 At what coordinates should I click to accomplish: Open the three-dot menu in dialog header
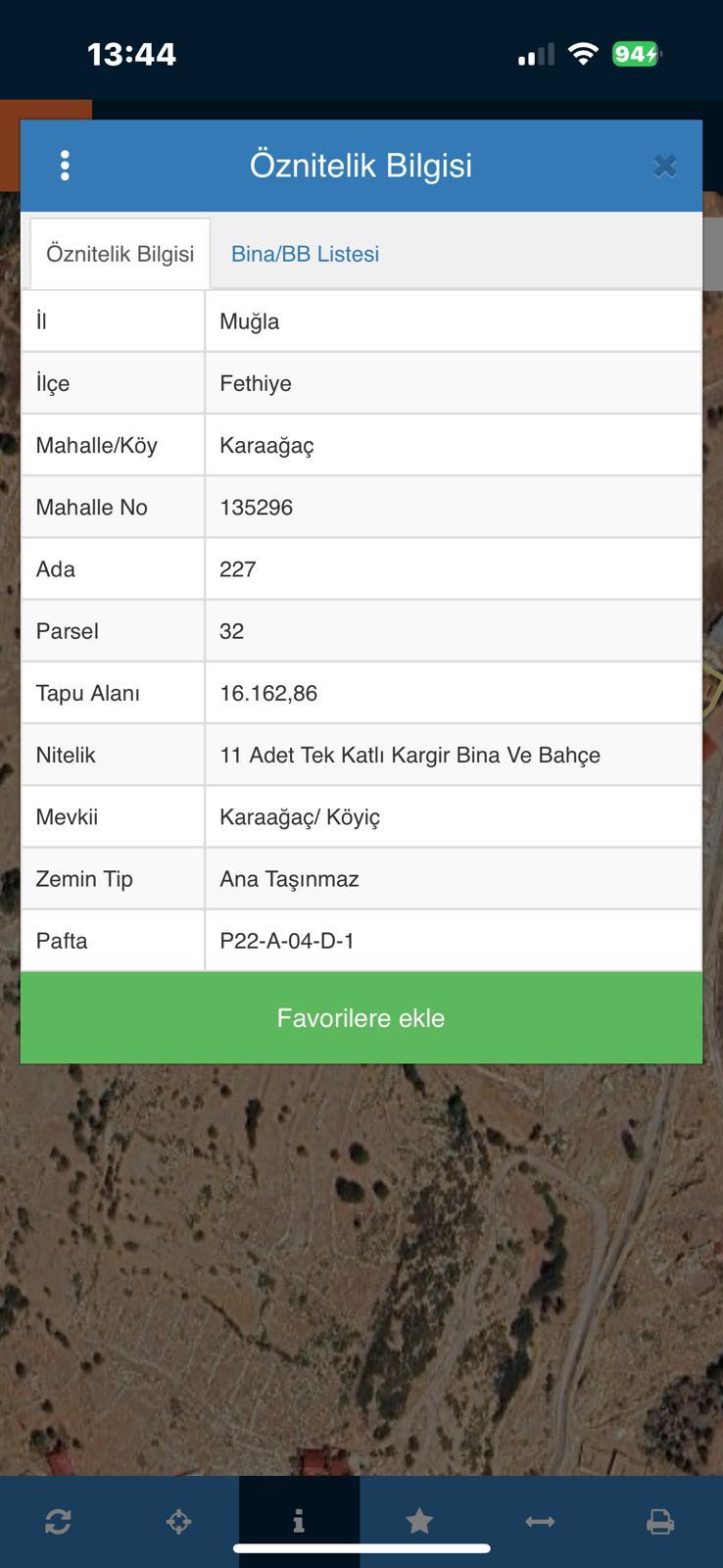click(x=65, y=166)
